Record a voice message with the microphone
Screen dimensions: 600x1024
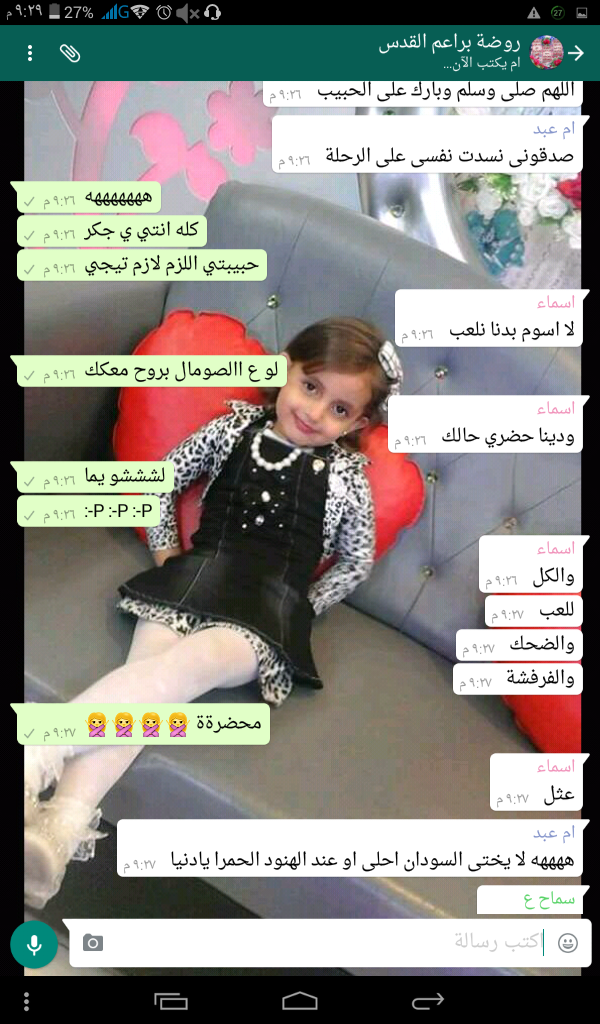34,944
